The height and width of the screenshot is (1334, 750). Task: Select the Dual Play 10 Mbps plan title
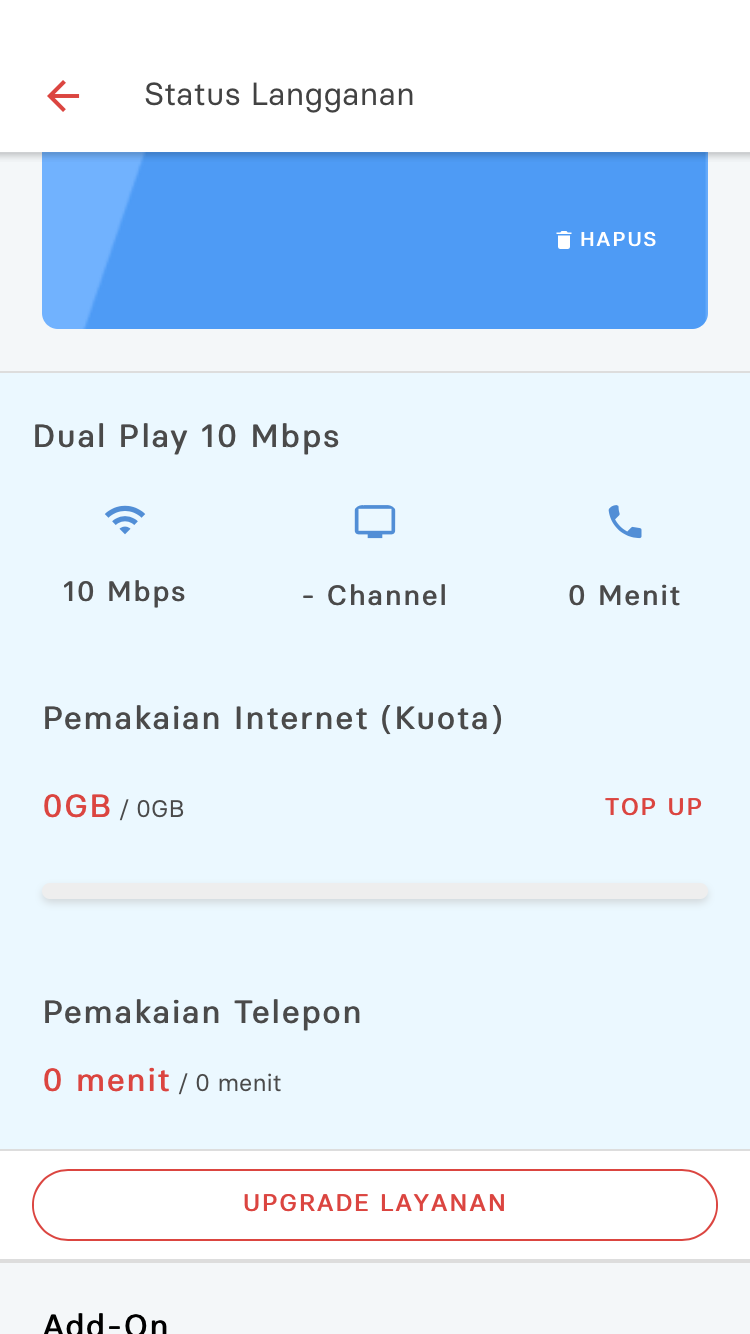point(186,436)
